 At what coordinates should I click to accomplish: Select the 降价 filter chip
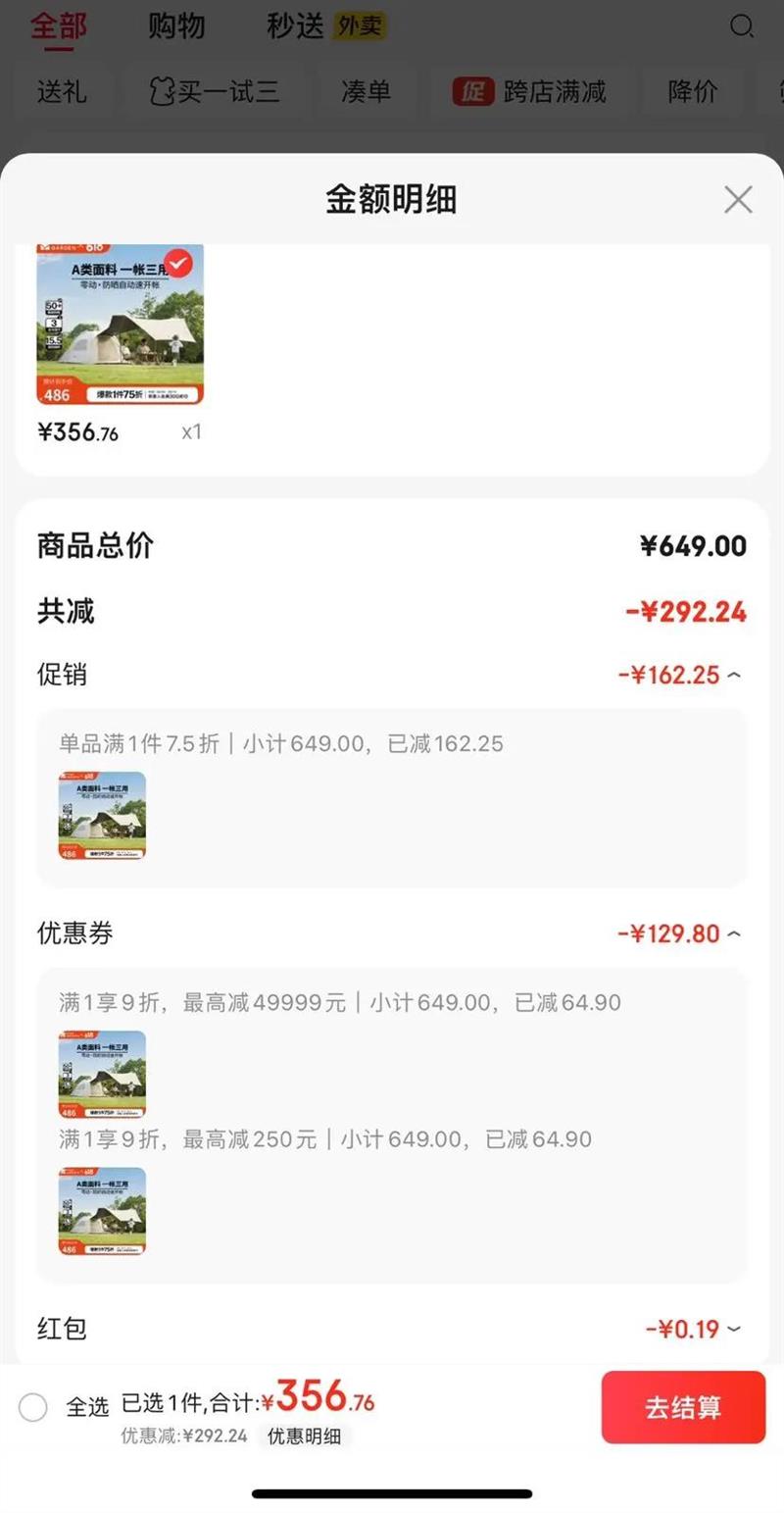[693, 92]
